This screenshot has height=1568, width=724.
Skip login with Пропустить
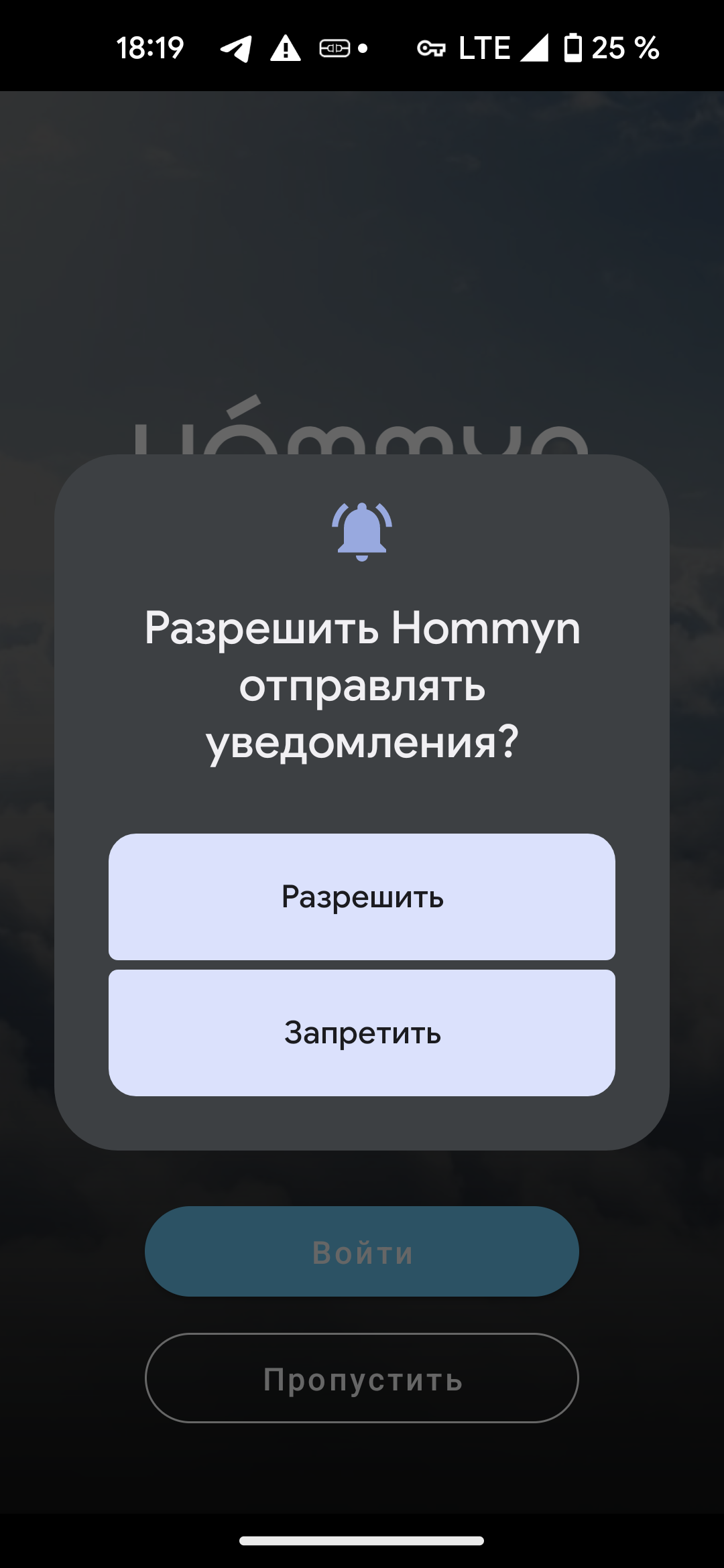point(362,1378)
